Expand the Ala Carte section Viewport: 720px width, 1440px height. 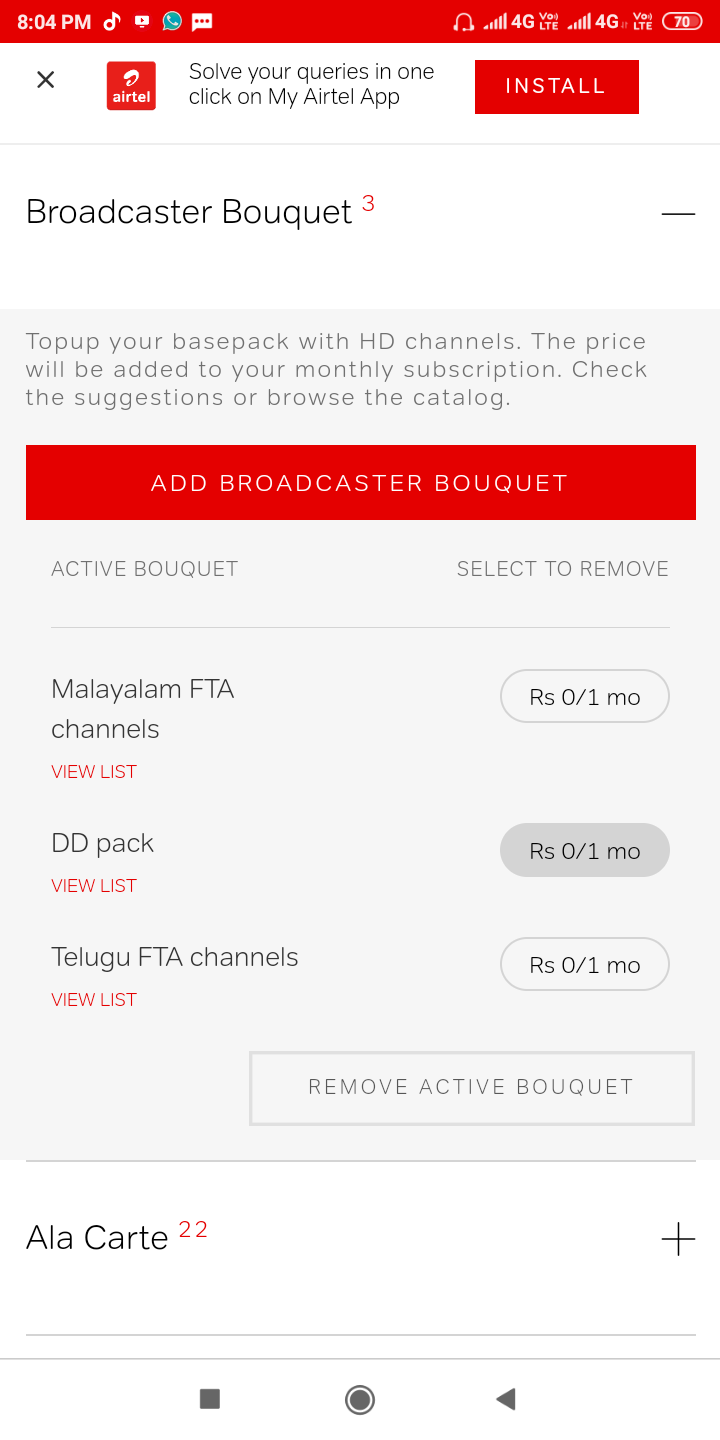click(x=677, y=1239)
